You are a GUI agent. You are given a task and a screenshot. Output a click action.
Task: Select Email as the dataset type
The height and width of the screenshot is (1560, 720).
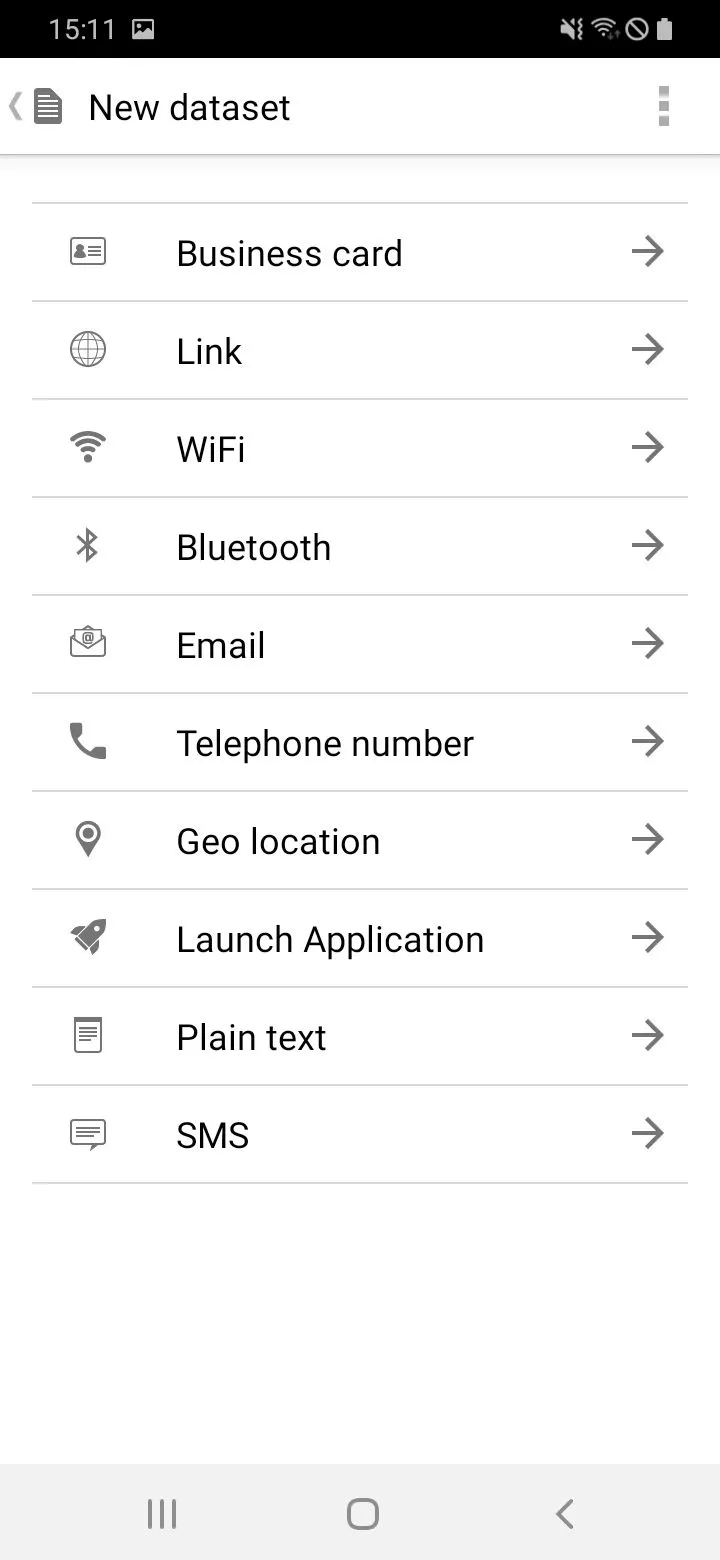(x=360, y=645)
